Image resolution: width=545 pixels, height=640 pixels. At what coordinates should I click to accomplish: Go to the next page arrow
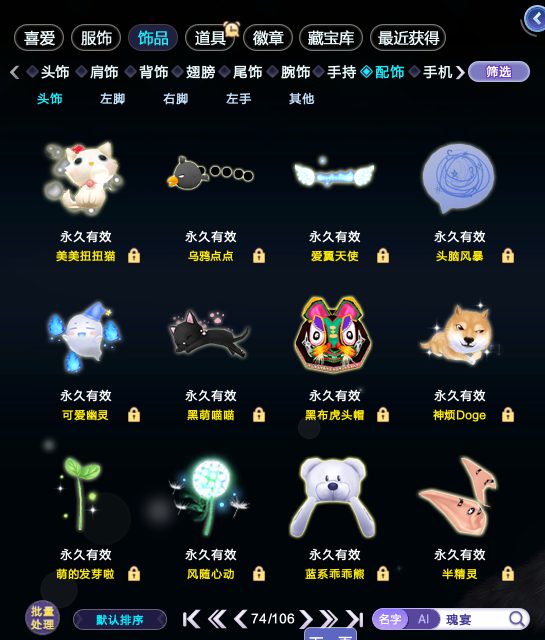click(305, 619)
